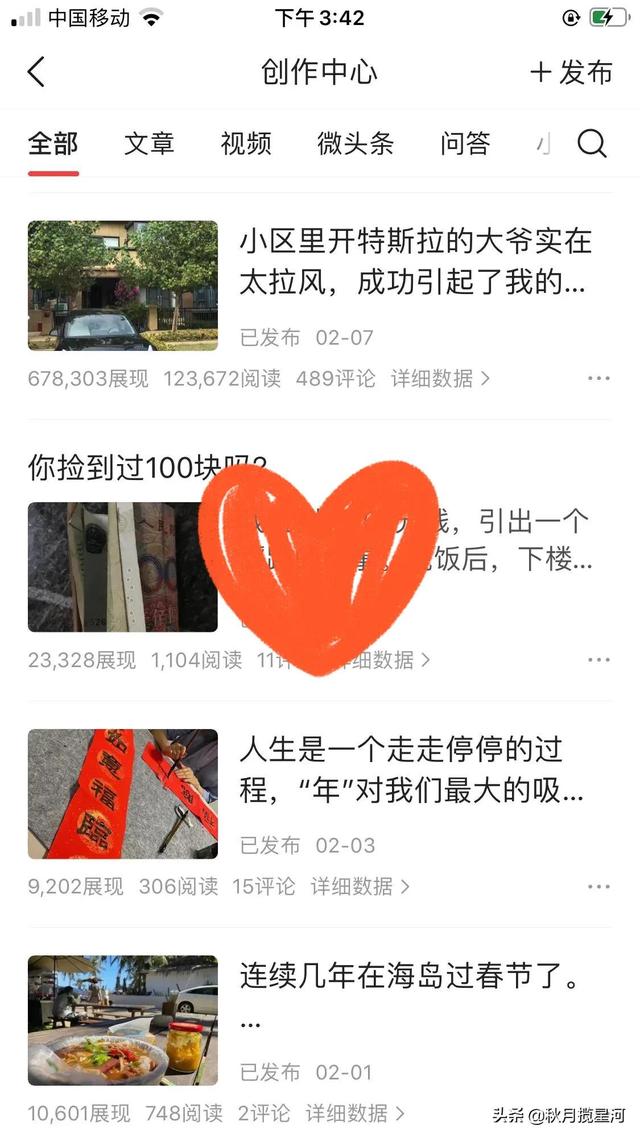Open the 特斯拉的大爷 article
The width and height of the screenshot is (640, 1138).
point(414,262)
